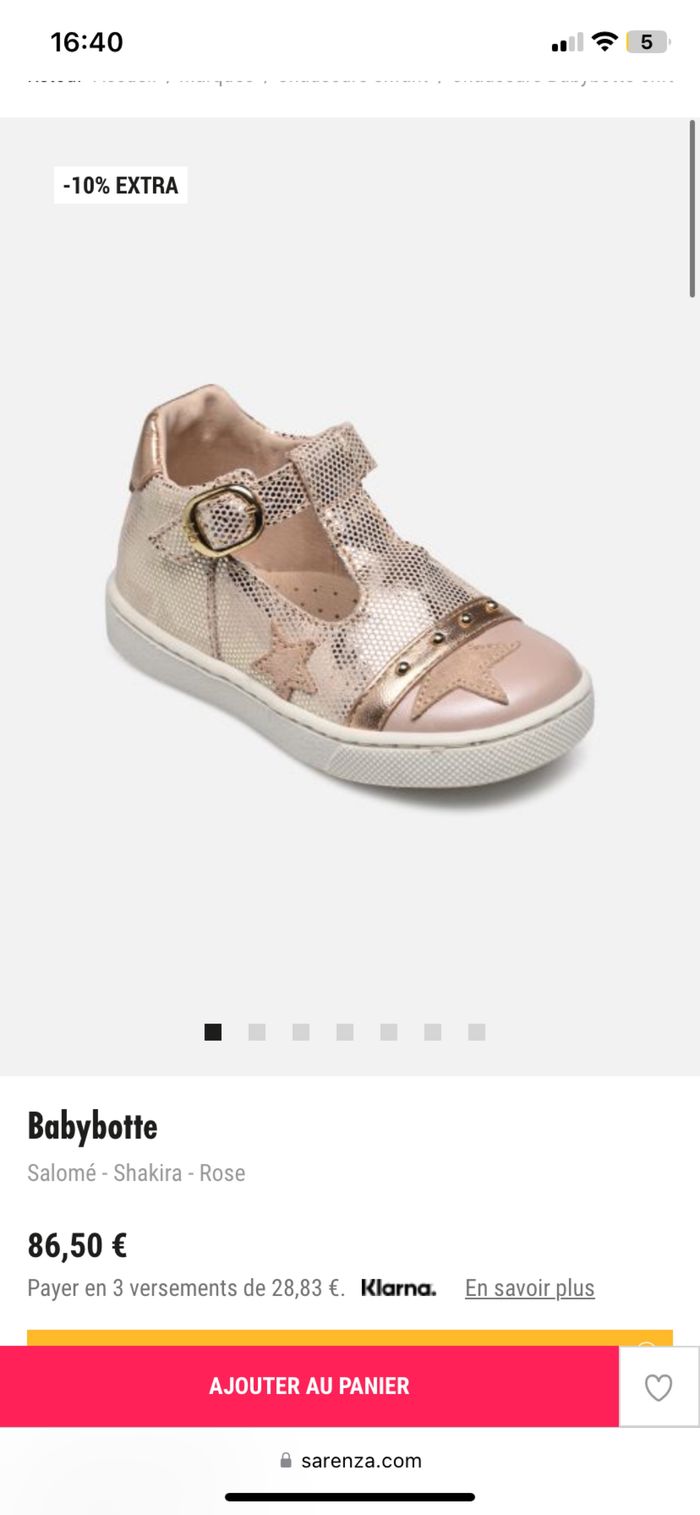Image resolution: width=700 pixels, height=1515 pixels.
Task: Add the shoe to wishlist with heart icon
Action: pyautogui.click(x=658, y=1387)
